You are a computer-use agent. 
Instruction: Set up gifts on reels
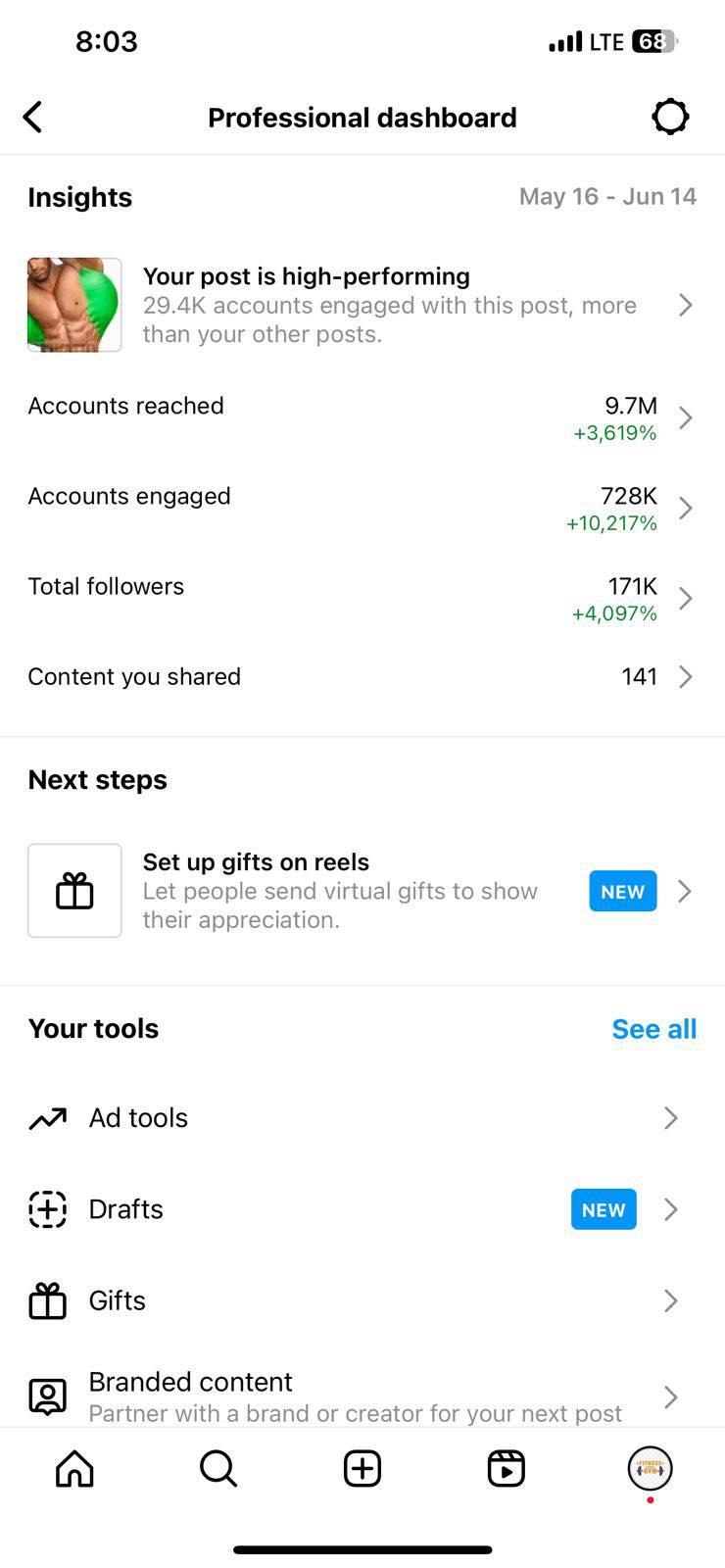pyautogui.click(x=362, y=891)
